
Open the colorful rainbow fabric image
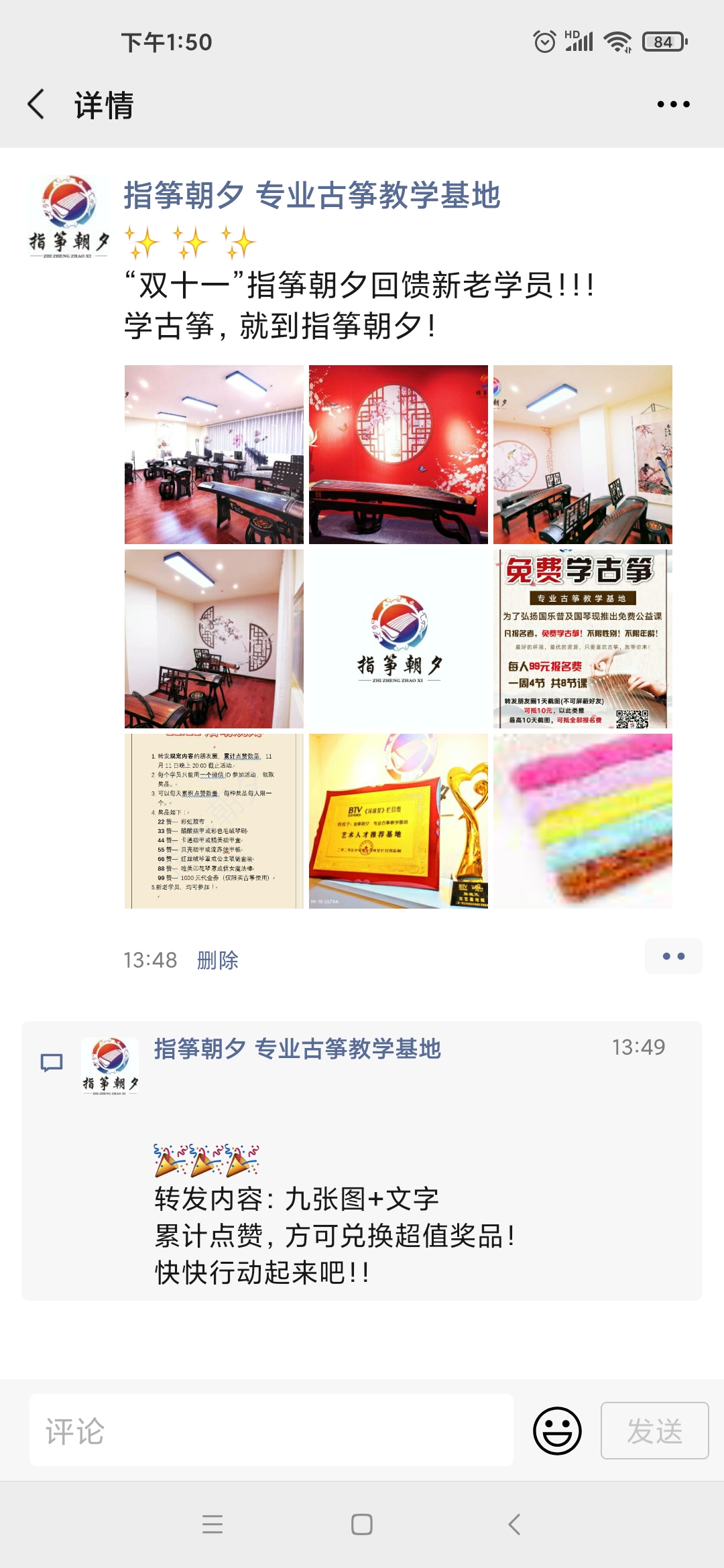[x=583, y=821]
